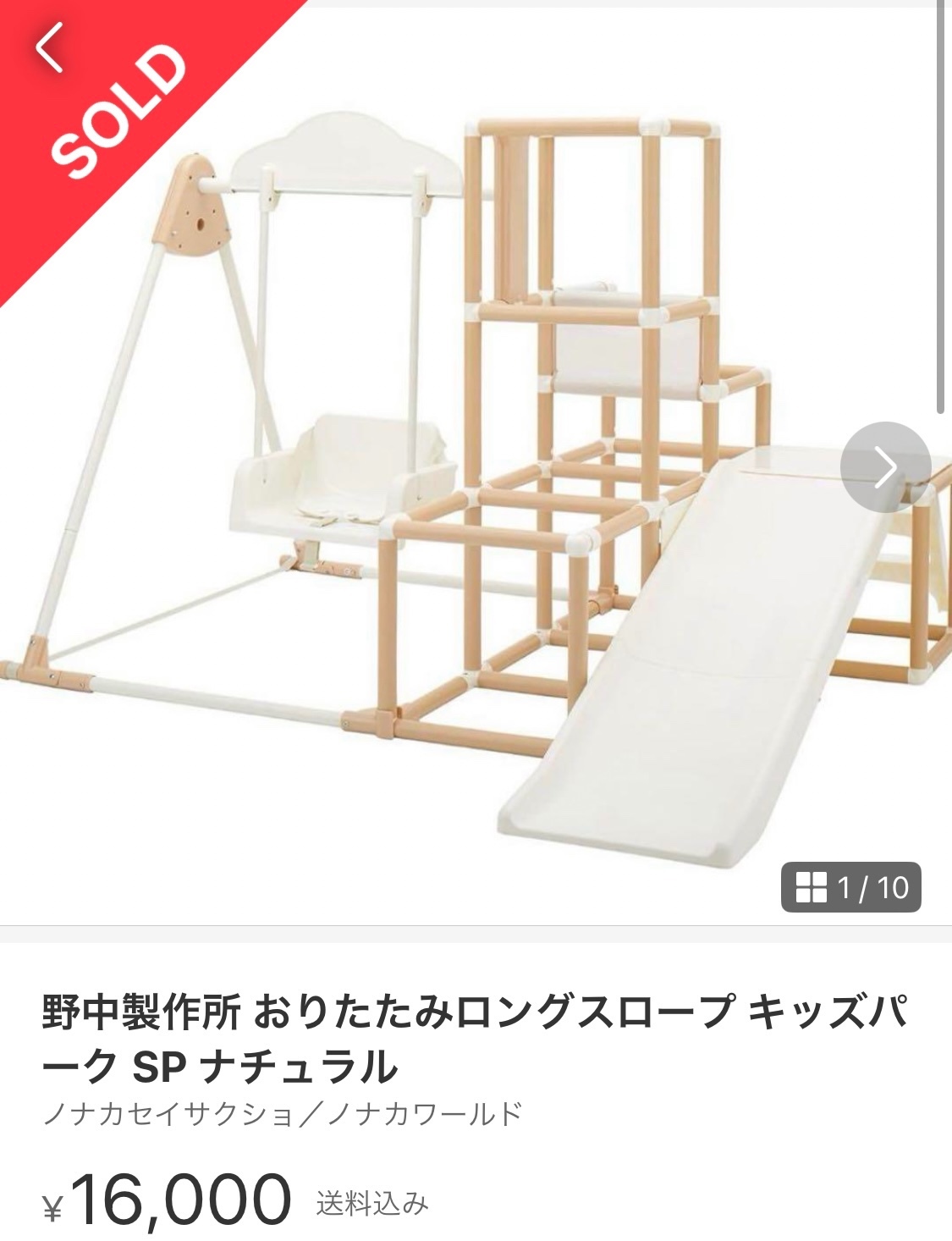Open the brand link ノナカセイサクショ／ノナカワールド
The height and width of the screenshot is (1241, 952).
(282, 1114)
